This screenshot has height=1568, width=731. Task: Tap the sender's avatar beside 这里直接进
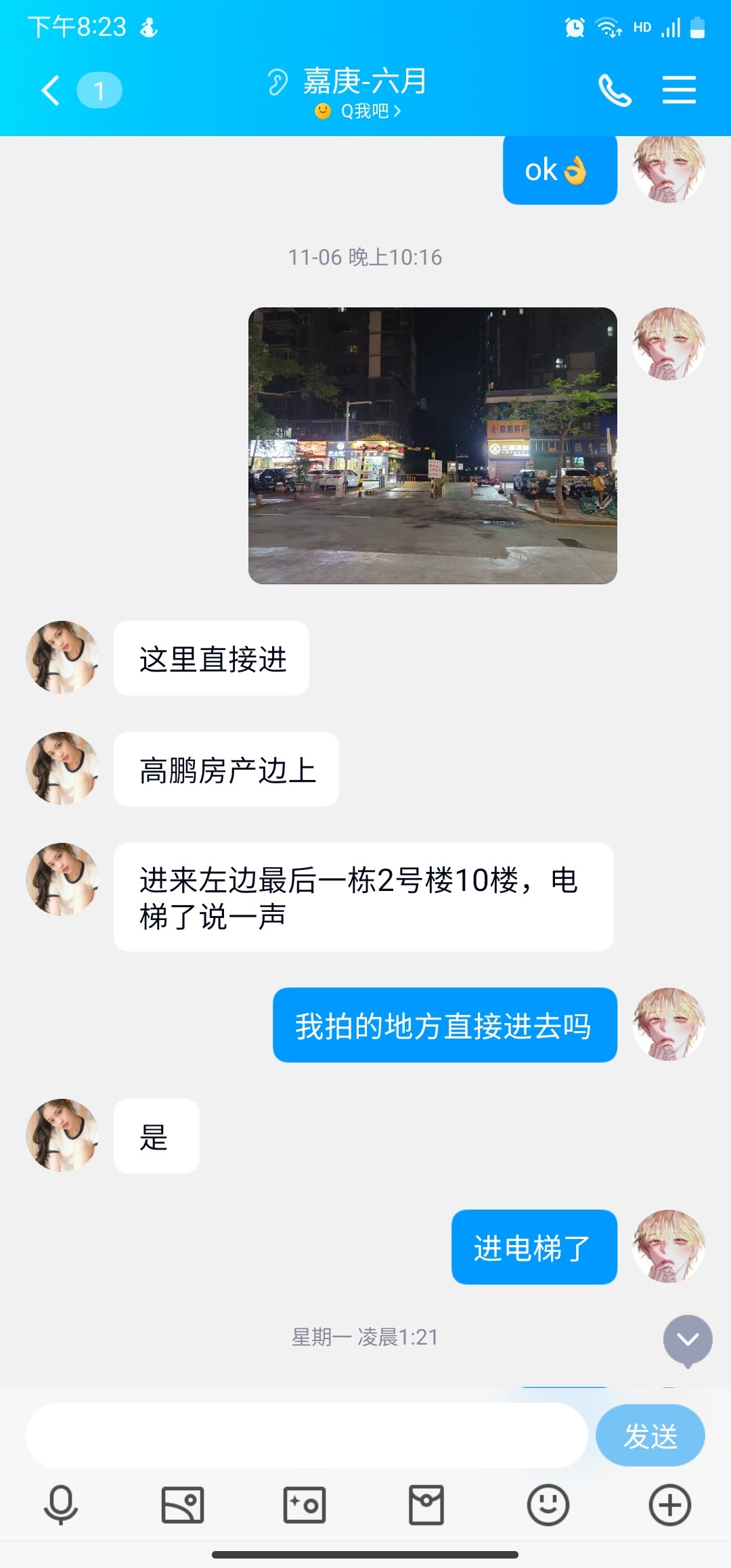click(x=60, y=657)
